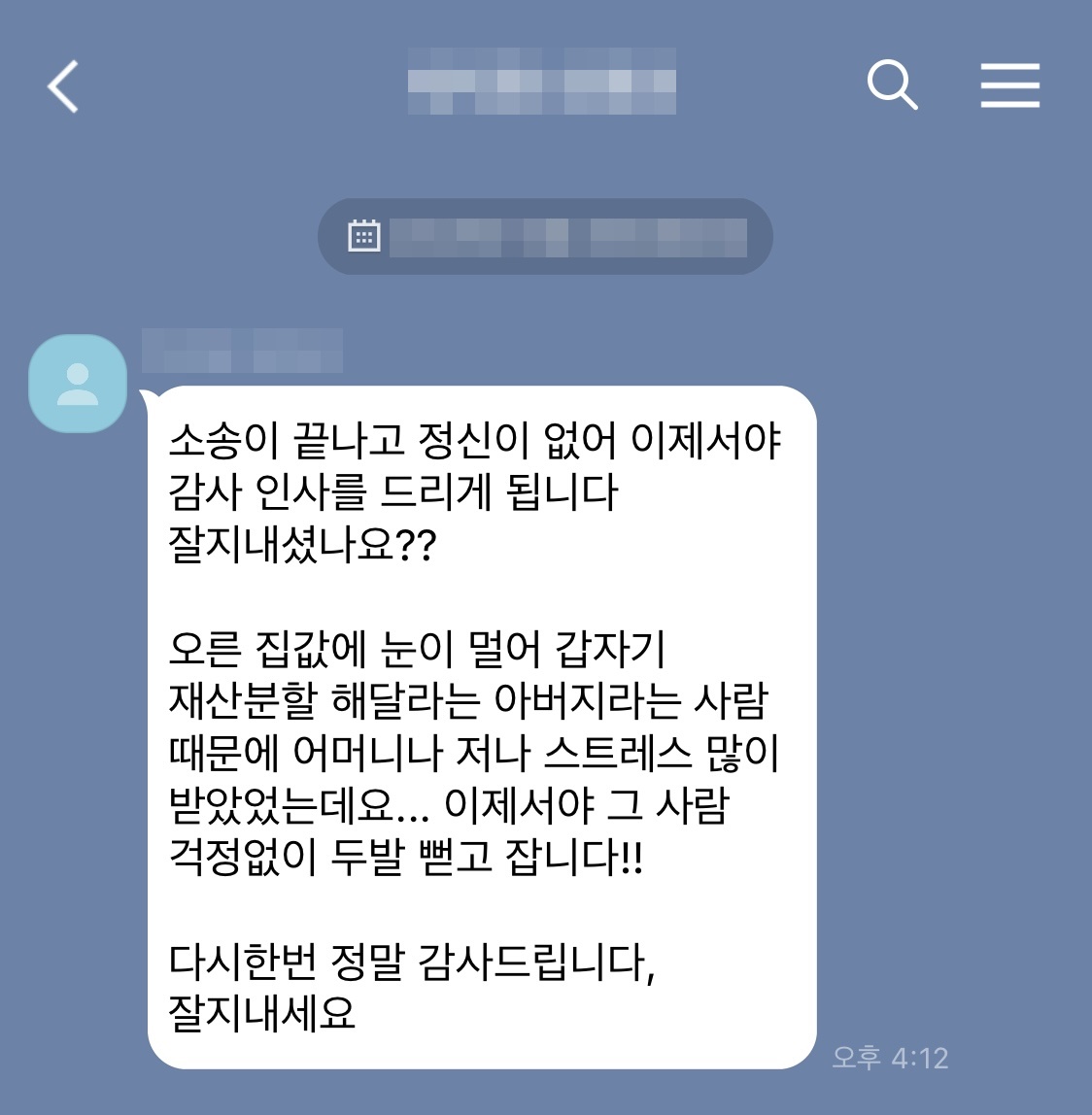The height and width of the screenshot is (1115, 1092).
Task: Open the chat room hamburger menu
Action: (1009, 85)
